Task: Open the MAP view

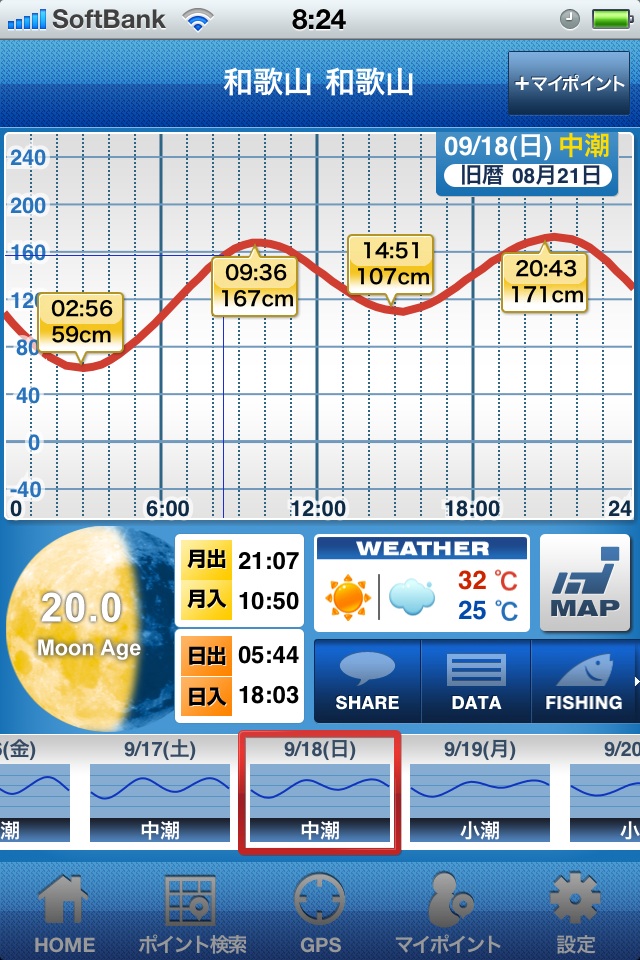Action: [585, 583]
